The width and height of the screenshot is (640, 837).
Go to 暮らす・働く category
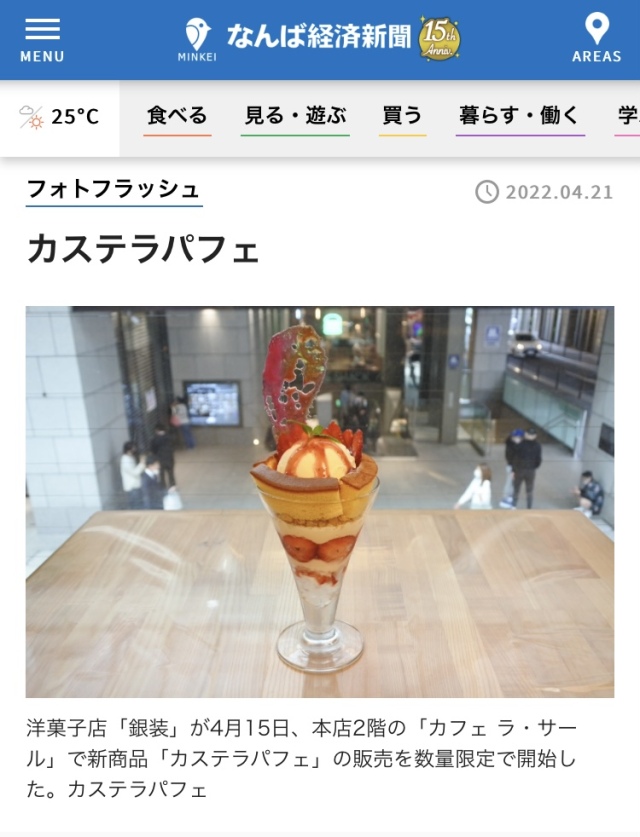point(519,117)
